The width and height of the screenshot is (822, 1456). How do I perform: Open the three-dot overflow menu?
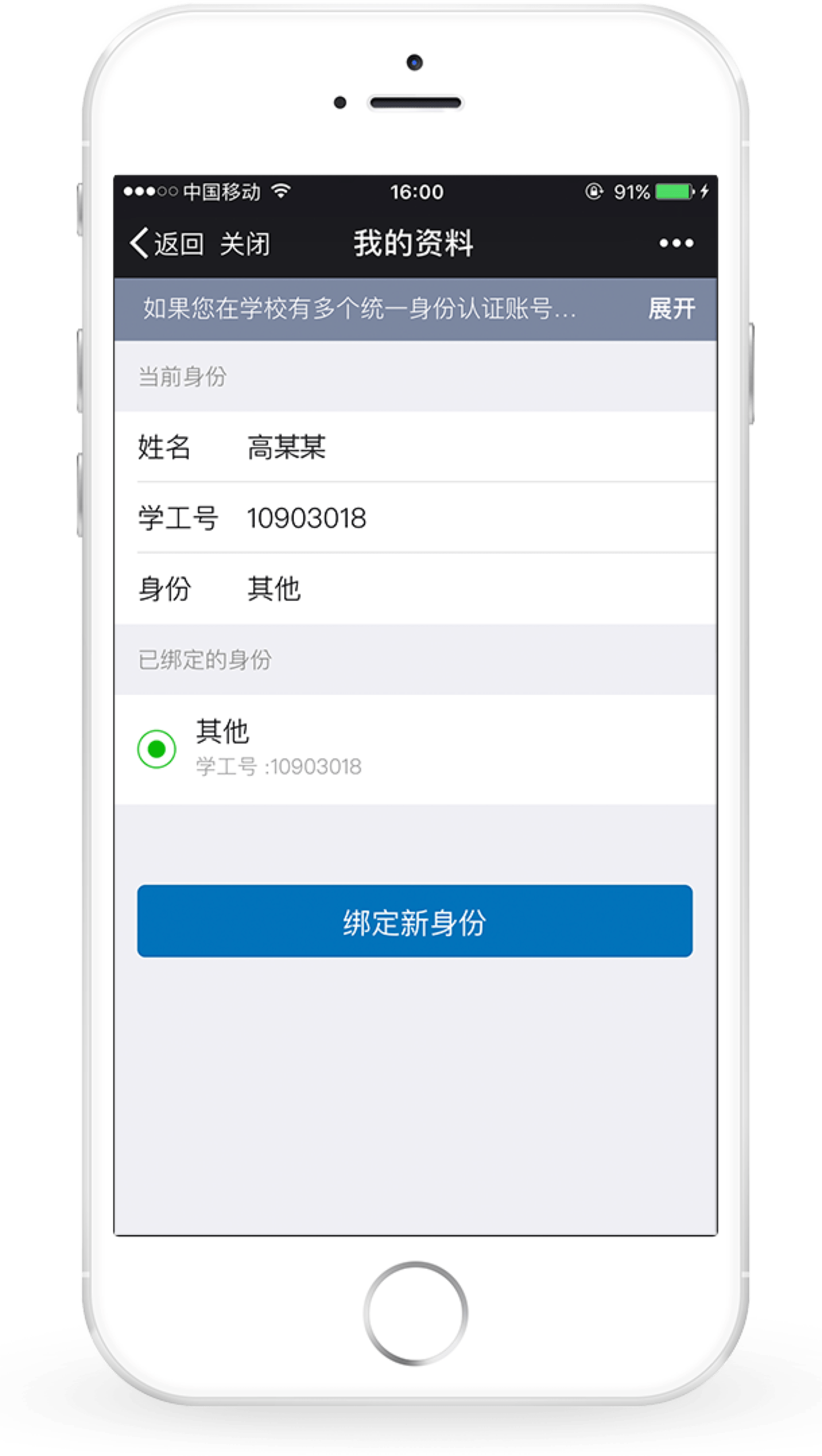pyautogui.click(x=676, y=244)
